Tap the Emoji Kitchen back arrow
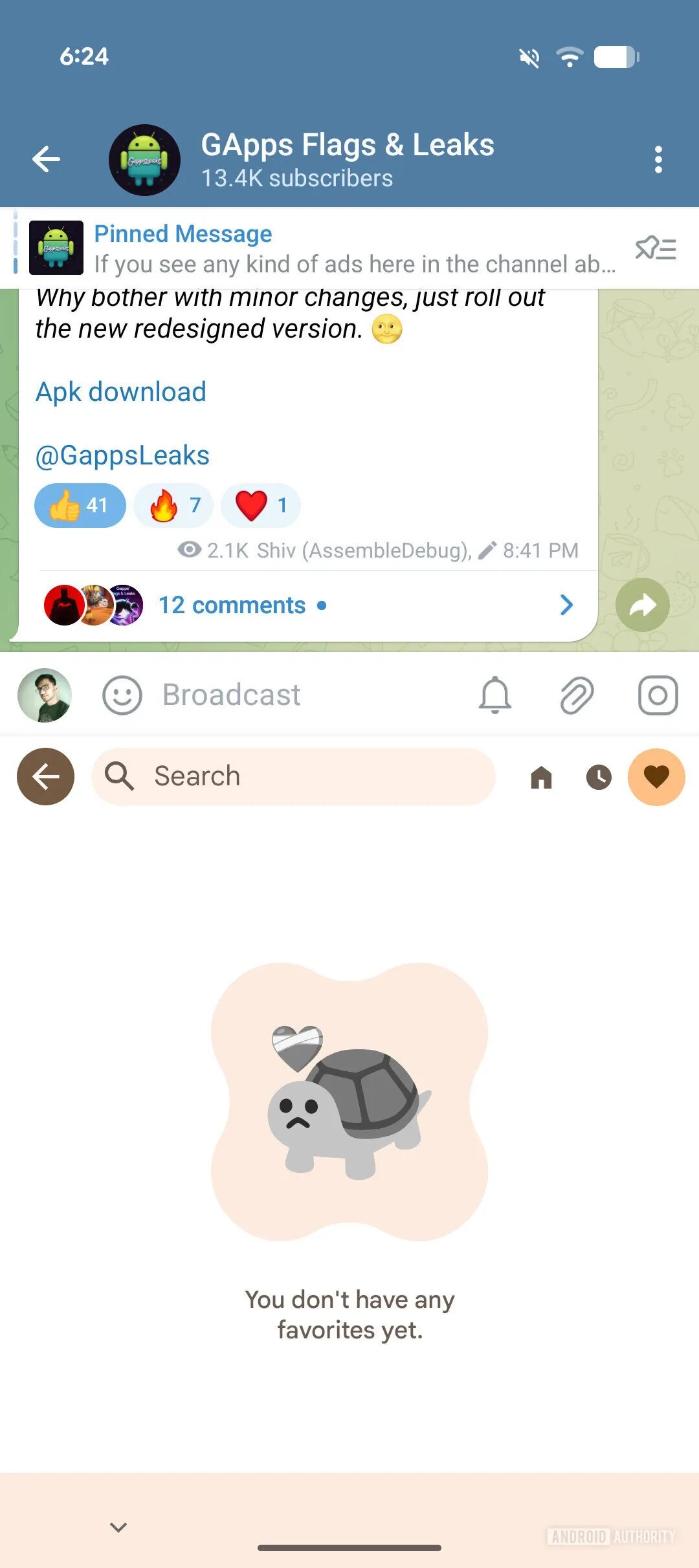The image size is (699, 1568). [x=45, y=776]
